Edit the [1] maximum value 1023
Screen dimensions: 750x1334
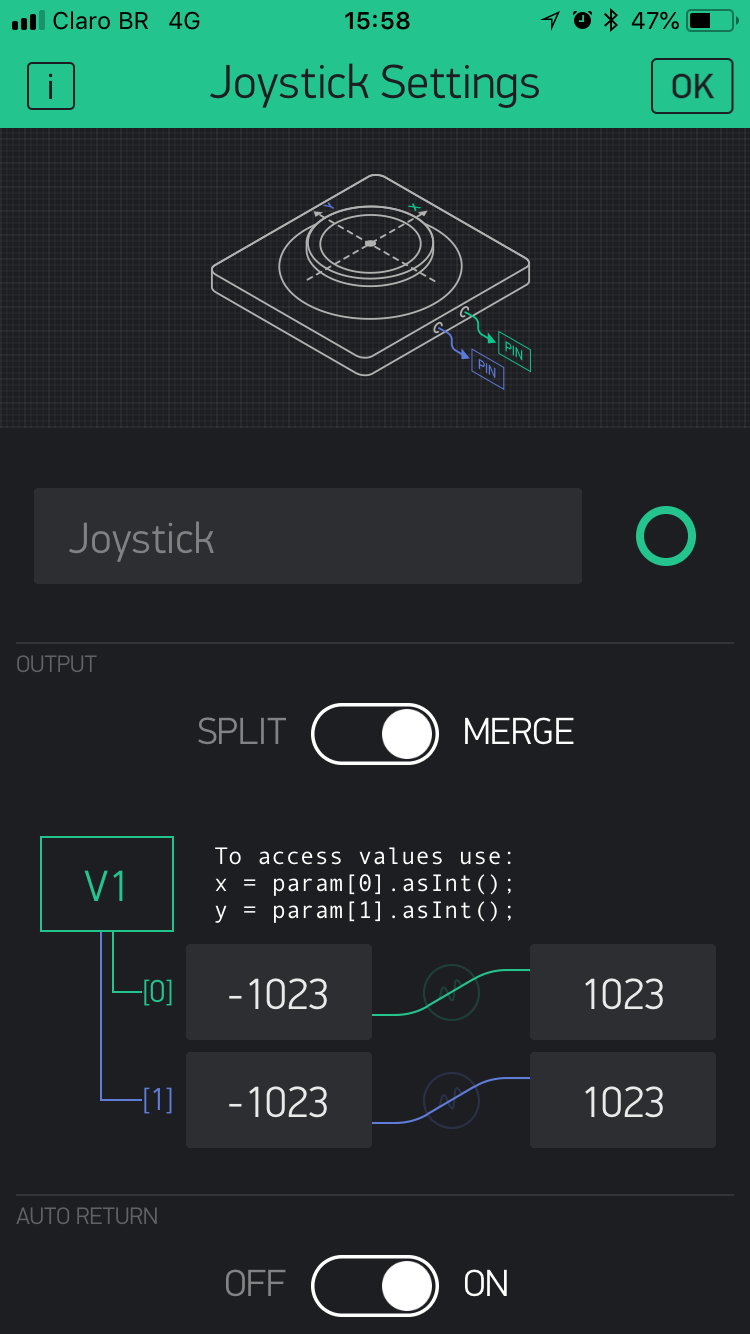[x=623, y=1100]
